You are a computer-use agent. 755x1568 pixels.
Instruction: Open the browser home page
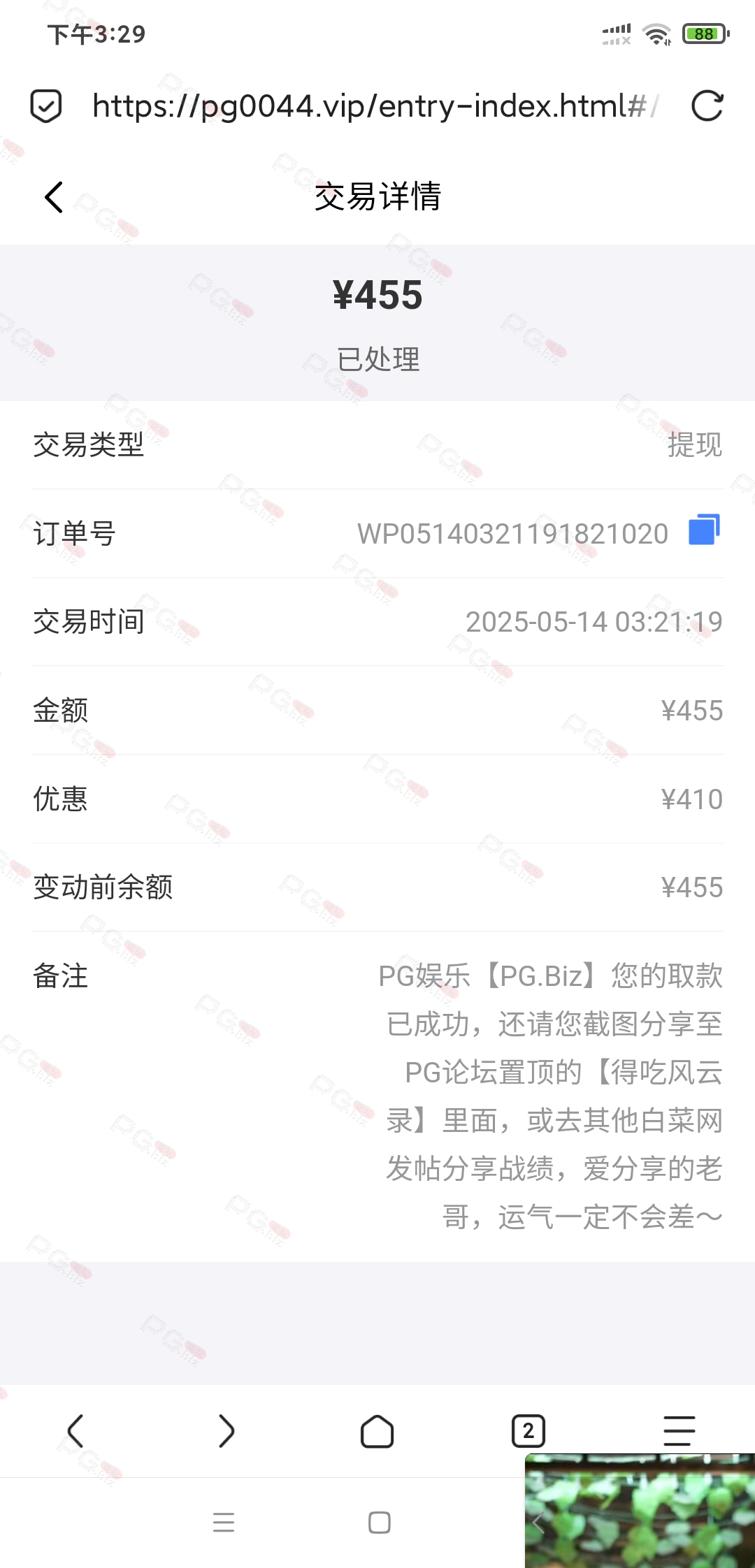pos(377,1431)
